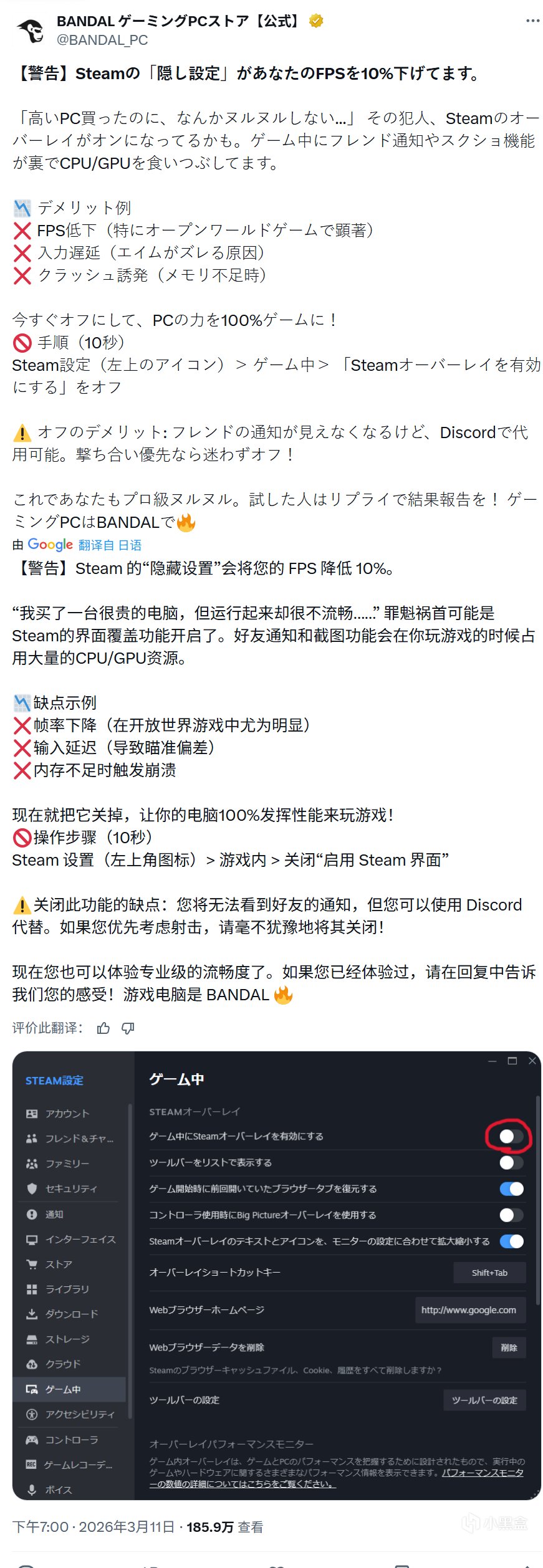
Task: Open the @BANDAL_PC account handle
Action: click(x=102, y=40)
